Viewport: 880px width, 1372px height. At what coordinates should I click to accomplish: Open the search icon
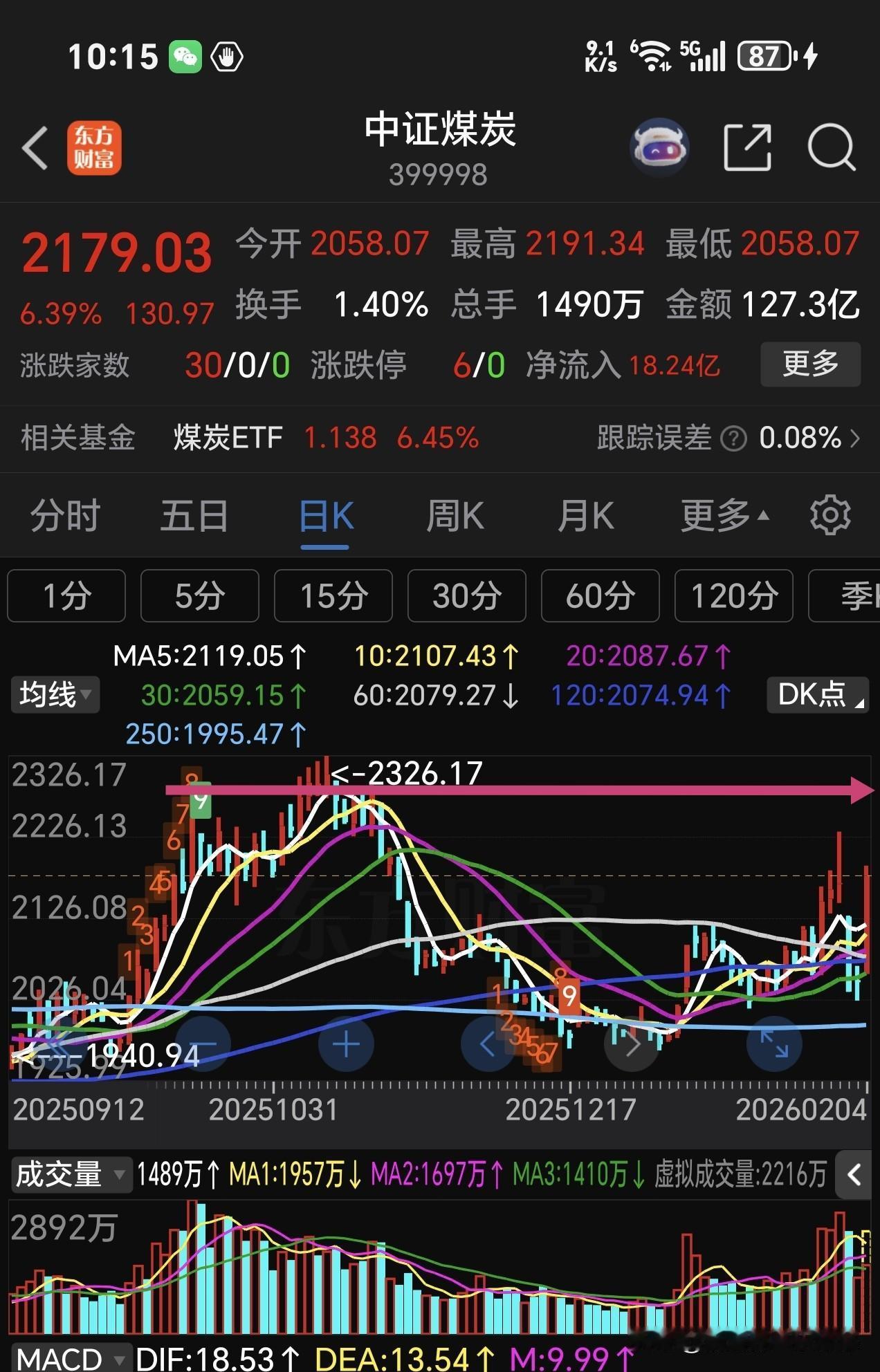pos(832,147)
